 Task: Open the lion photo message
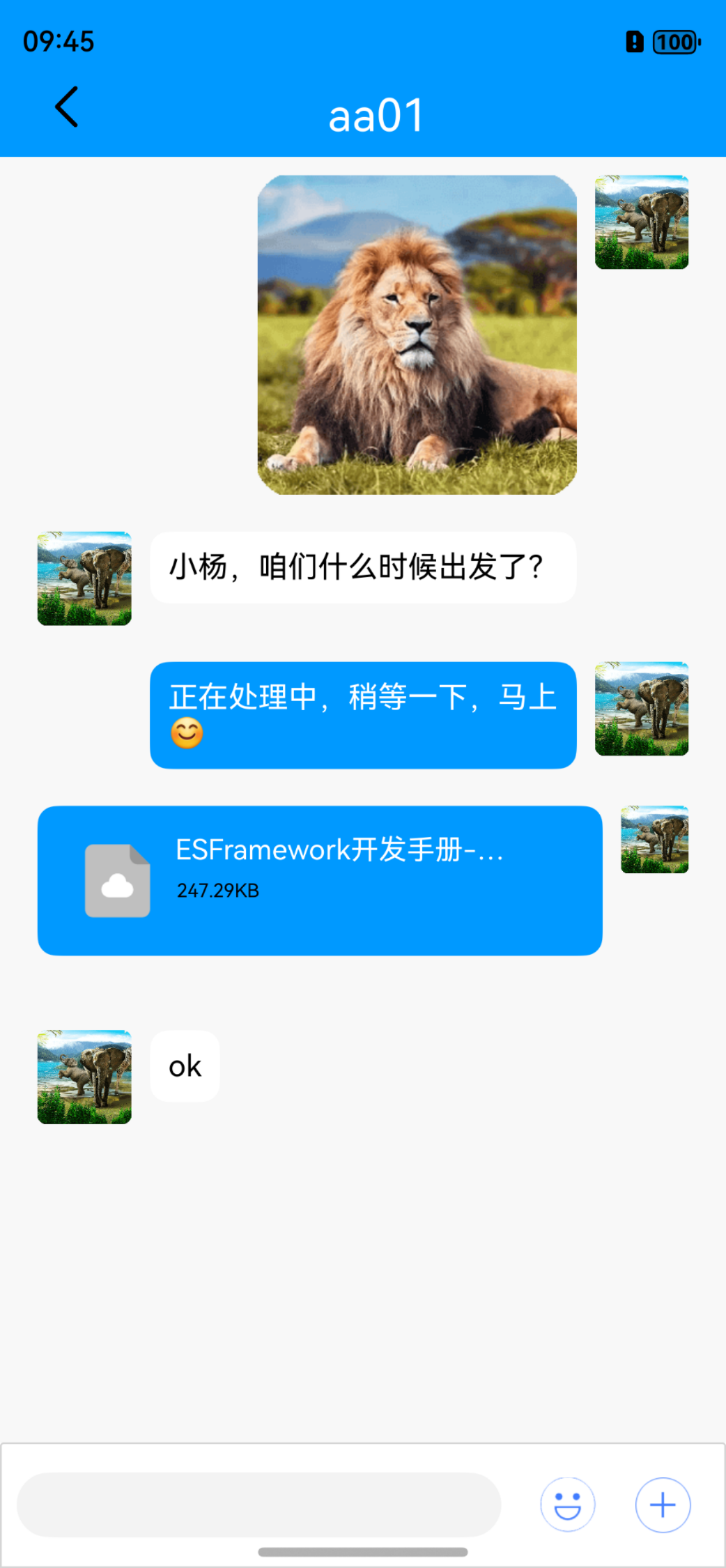point(417,335)
